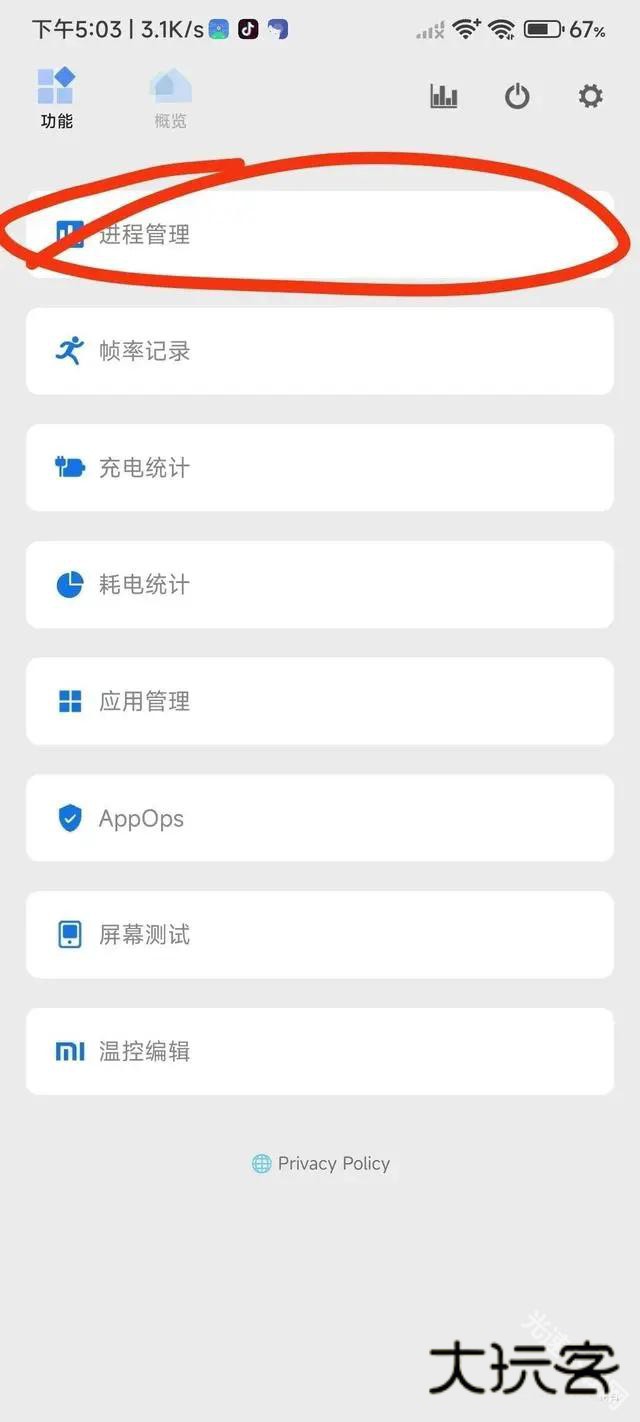This screenshot has width=640, height=1422.
Task: Open 应用管理
Action: point(320,701)
